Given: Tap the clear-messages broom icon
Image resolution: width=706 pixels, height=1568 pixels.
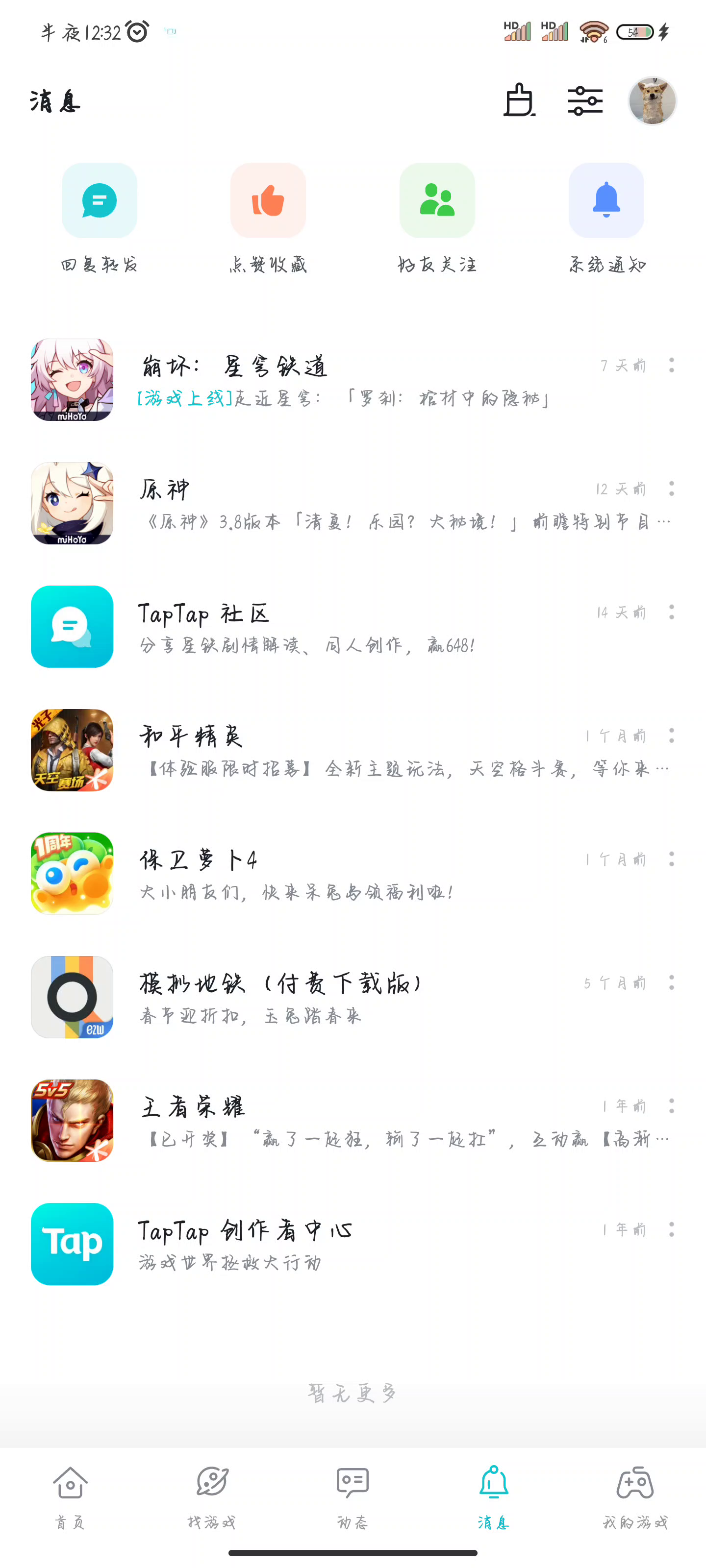Looking at the screenshot, I should pos(519,100).
